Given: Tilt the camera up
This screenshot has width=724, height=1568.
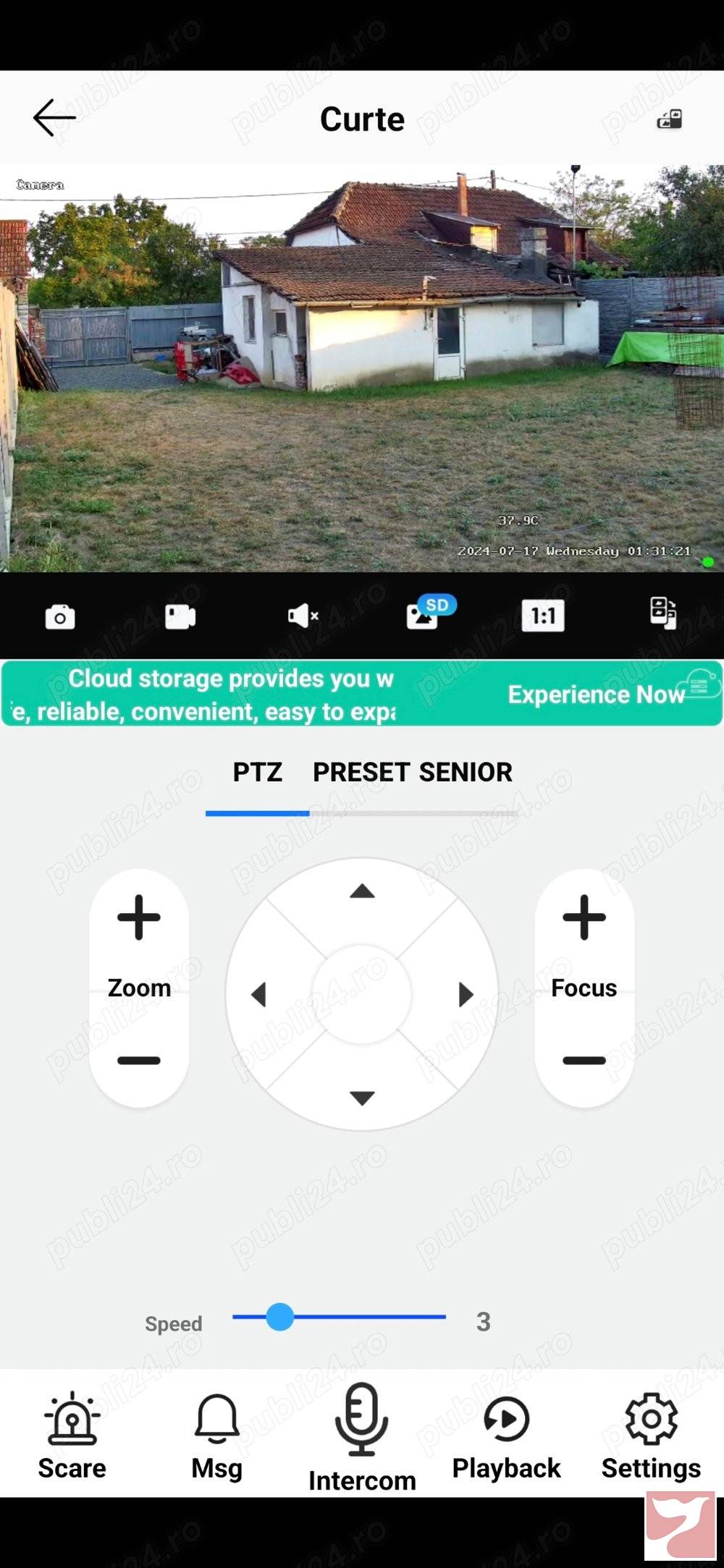Looking at the screenshot, I should [362, 891].
